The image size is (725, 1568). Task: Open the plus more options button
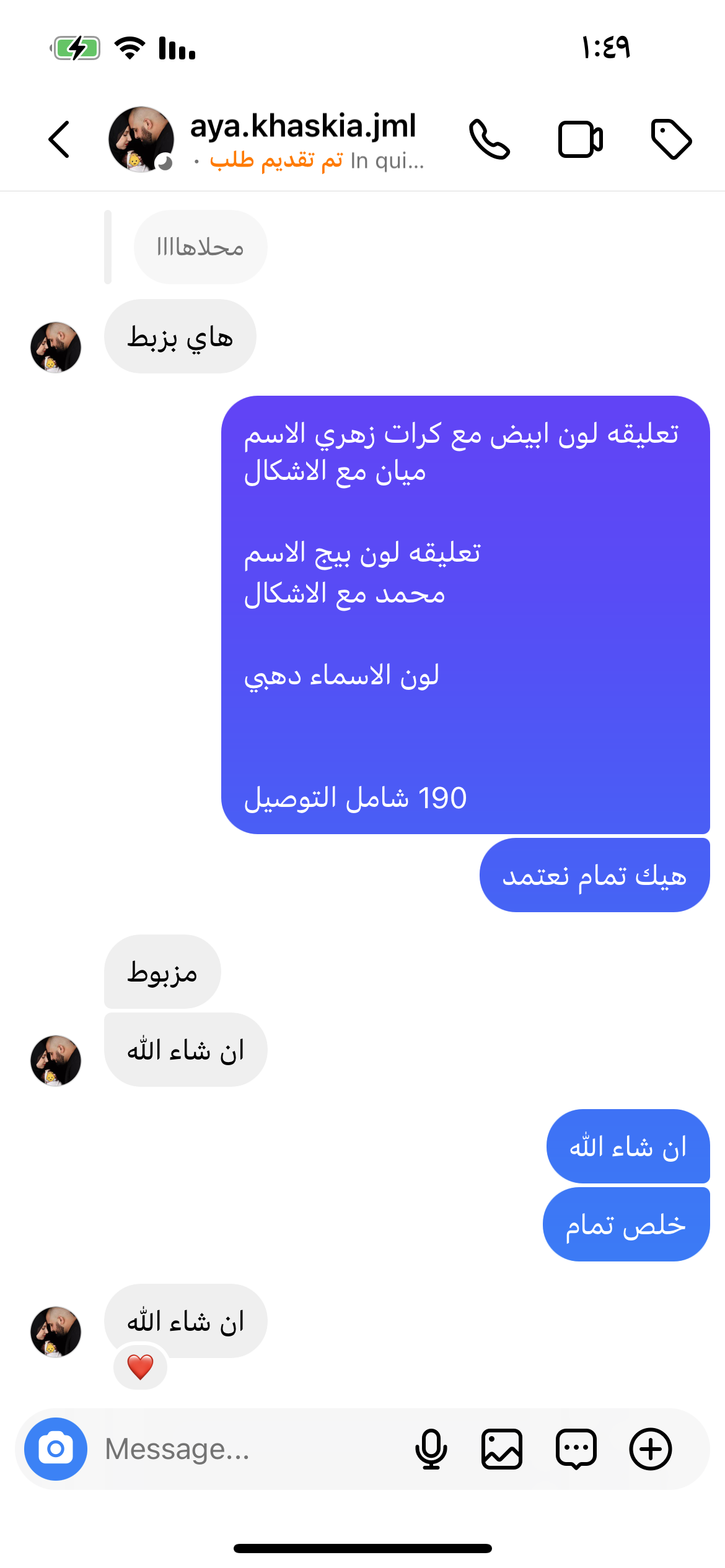click(x=651, y=1449)
